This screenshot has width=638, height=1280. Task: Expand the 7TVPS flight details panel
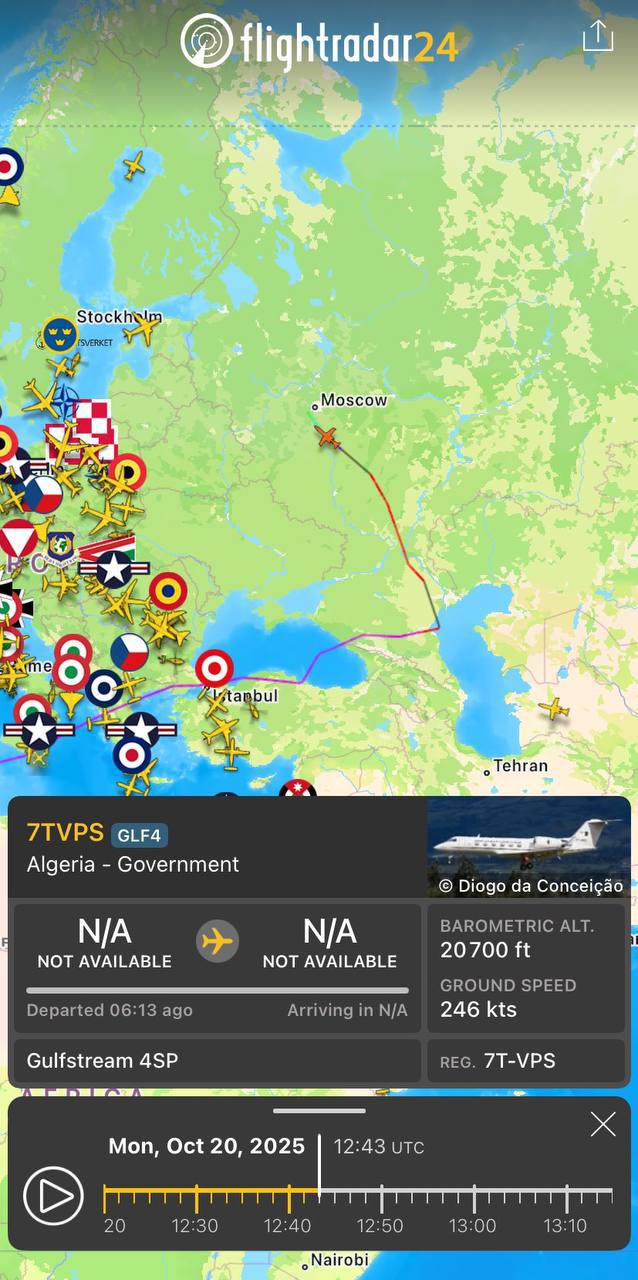[x=215, y=847]
